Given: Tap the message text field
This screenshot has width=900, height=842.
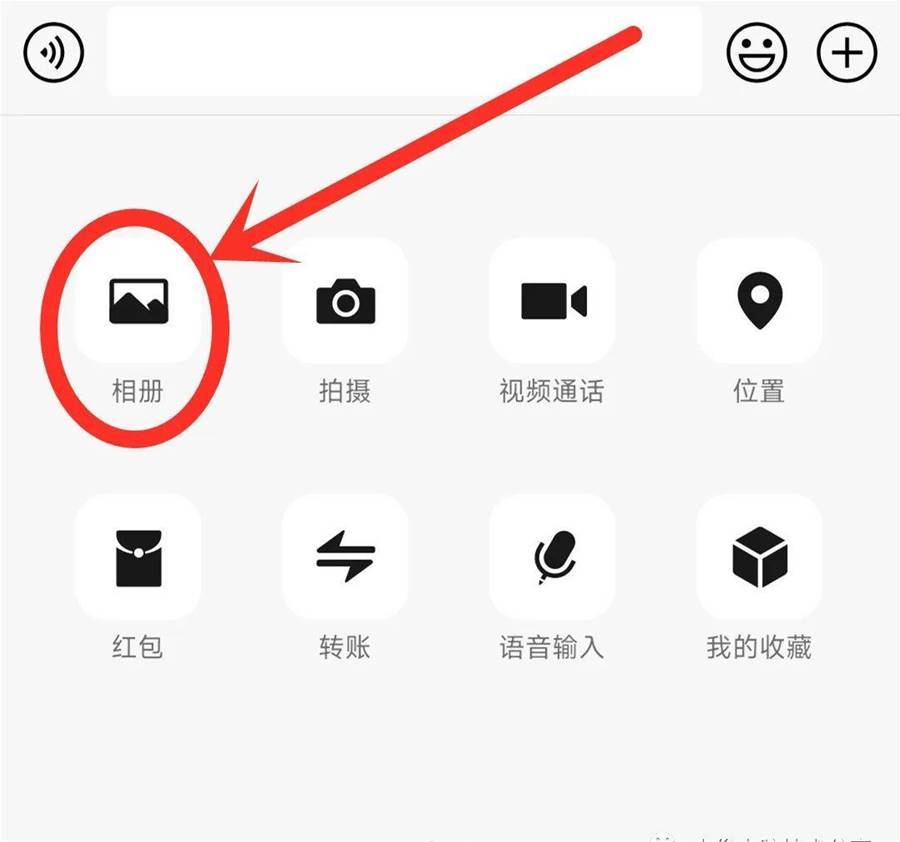Looking at the screenshot, I should tap(404, 52).
